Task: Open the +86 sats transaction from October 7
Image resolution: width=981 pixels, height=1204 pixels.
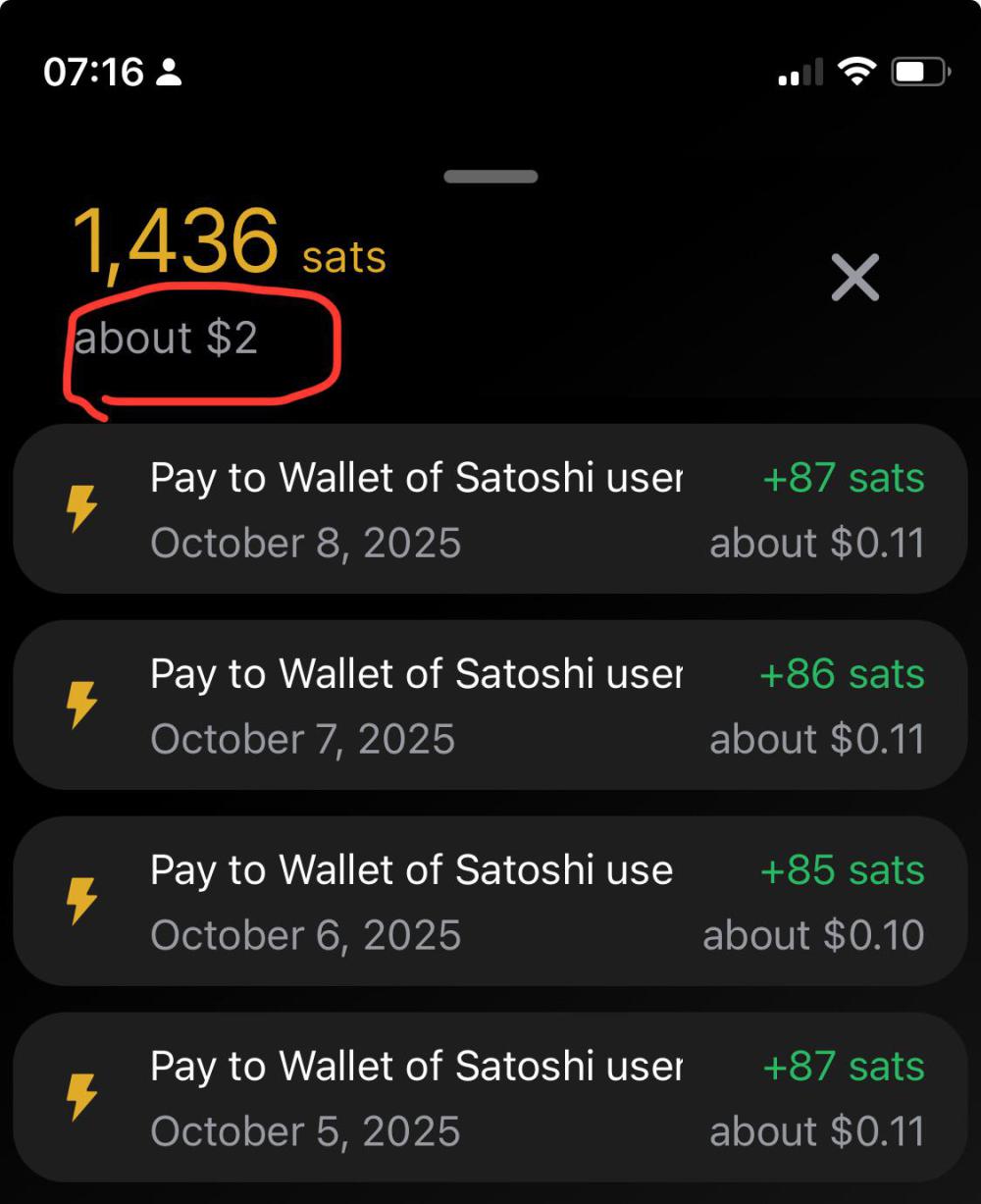Action: point(490,706)
